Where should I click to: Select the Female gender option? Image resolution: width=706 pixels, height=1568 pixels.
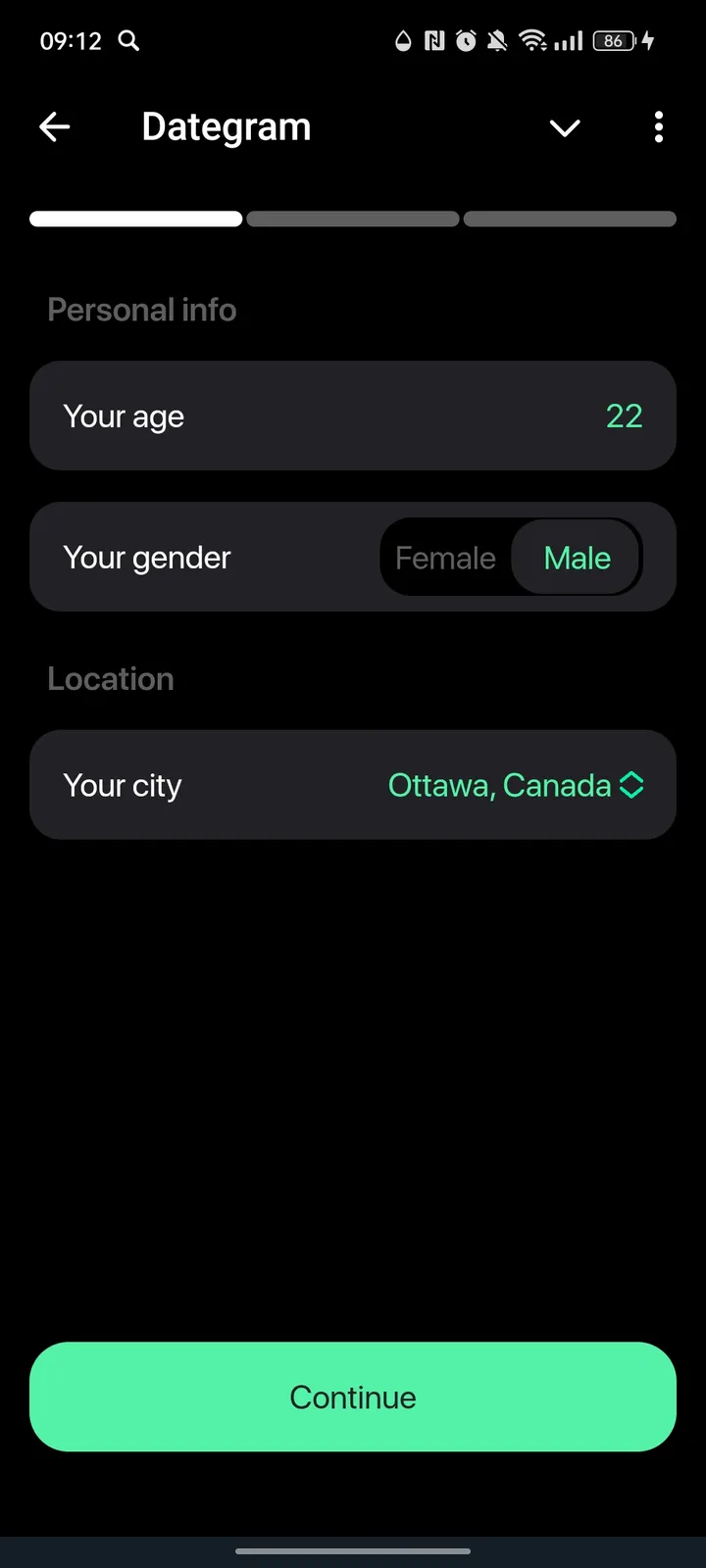(445, 557)
